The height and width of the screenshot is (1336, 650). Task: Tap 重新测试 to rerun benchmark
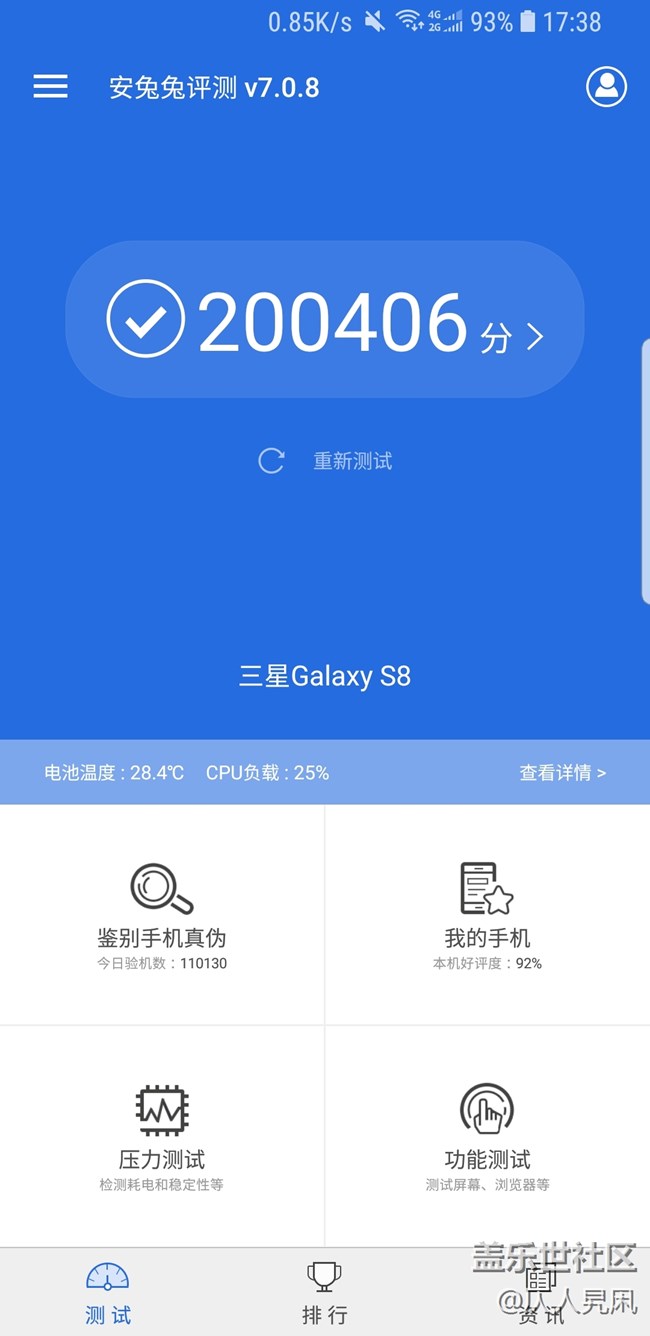point(326,461)
